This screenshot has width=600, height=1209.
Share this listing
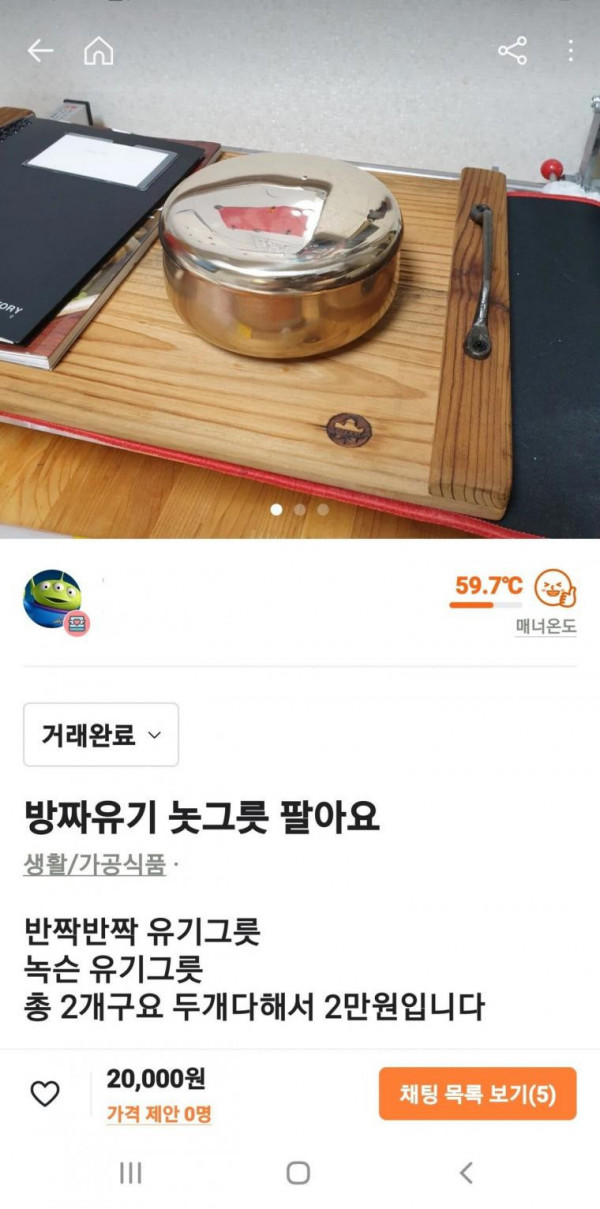coord(513,51)
